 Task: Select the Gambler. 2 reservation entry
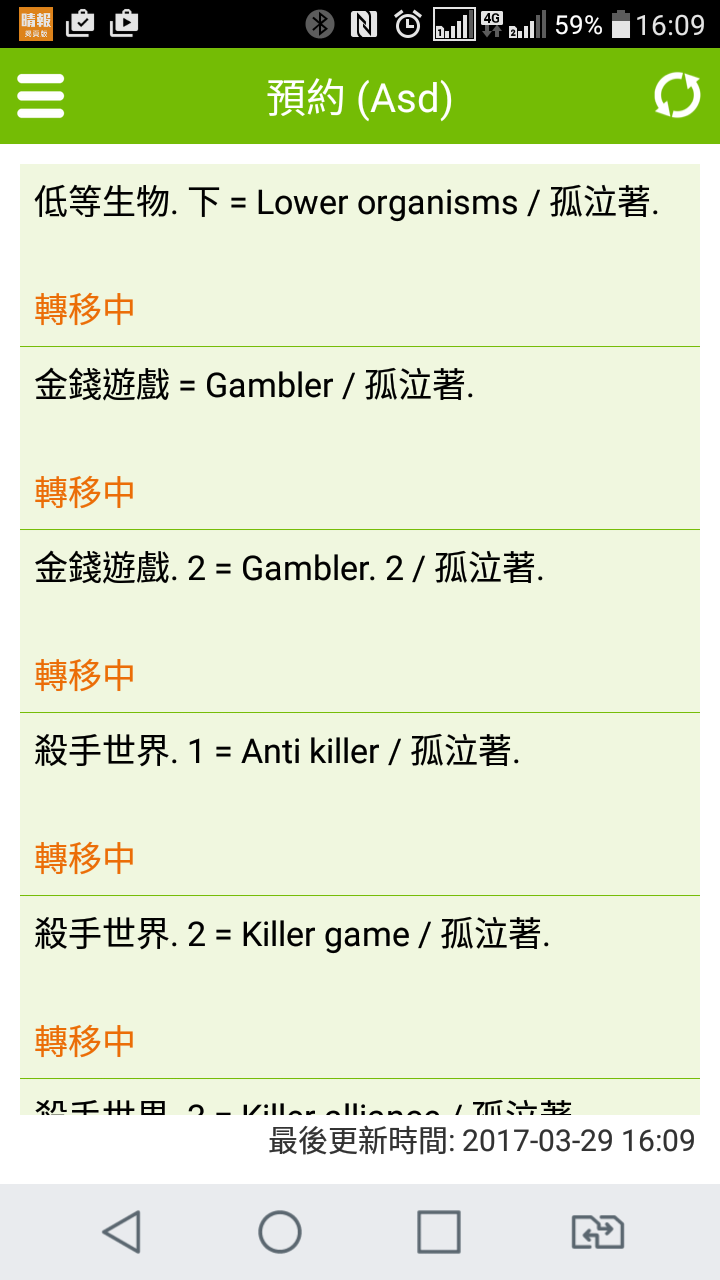tap(360, 621)
